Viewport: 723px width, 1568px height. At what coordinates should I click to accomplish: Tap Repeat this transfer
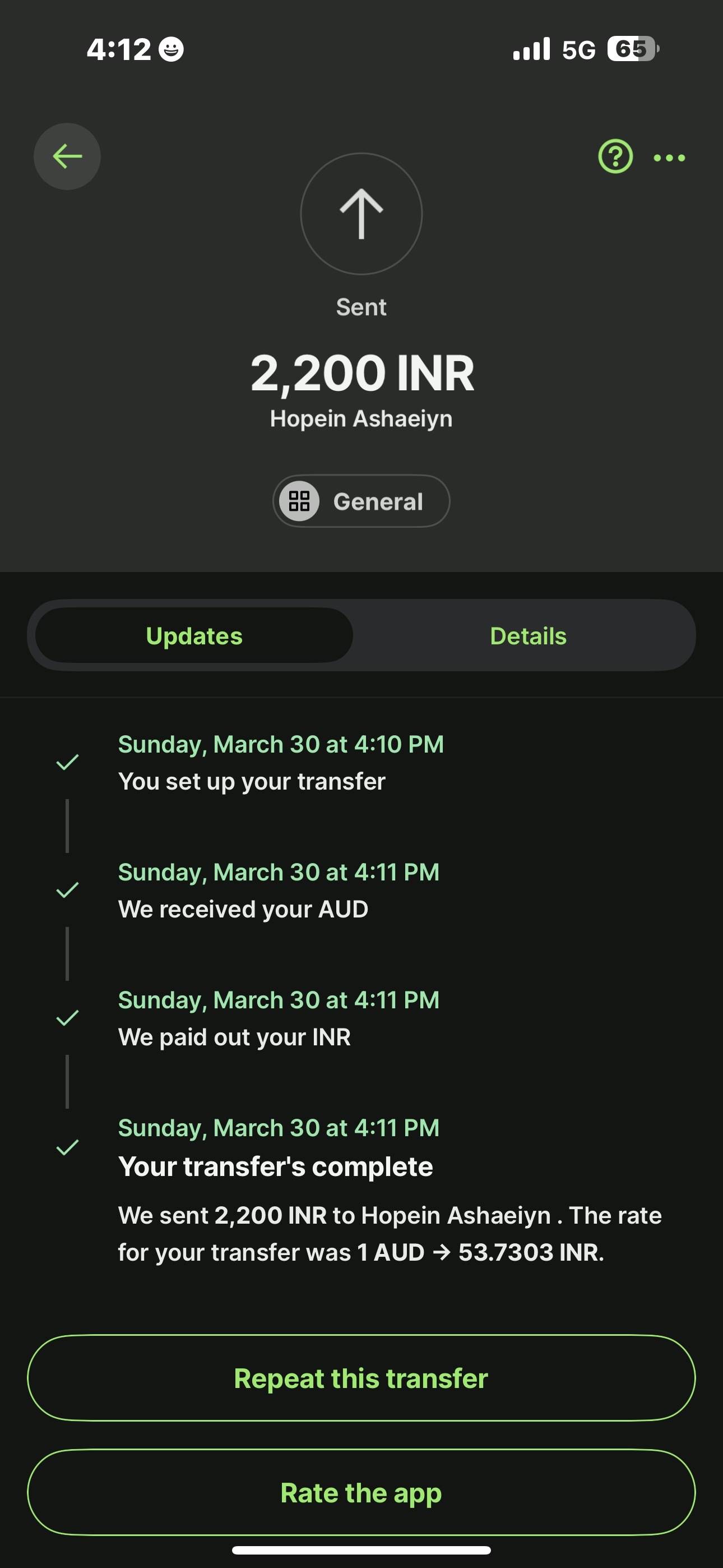coord(361,1378)
